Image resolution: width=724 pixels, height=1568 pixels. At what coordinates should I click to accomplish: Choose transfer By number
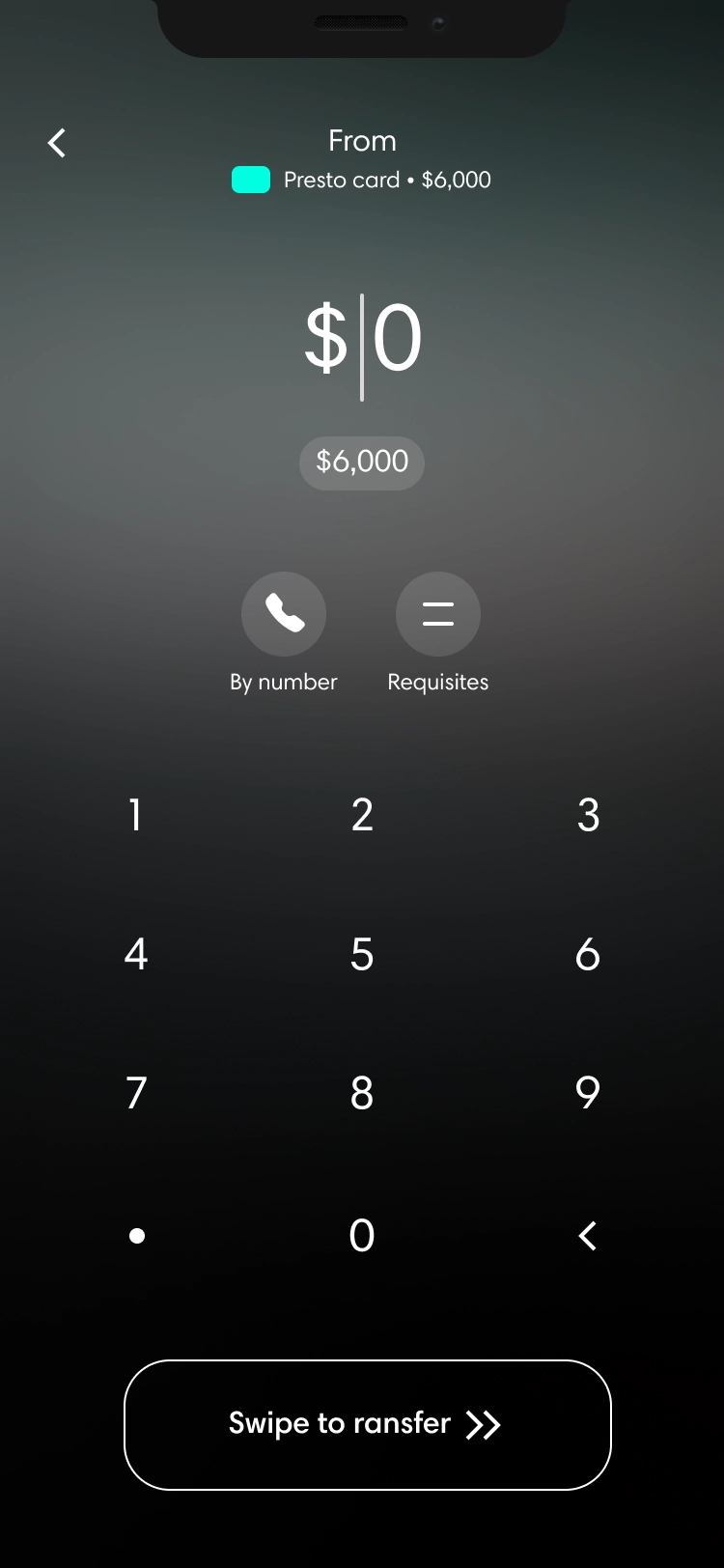click(x=284, y=614)
